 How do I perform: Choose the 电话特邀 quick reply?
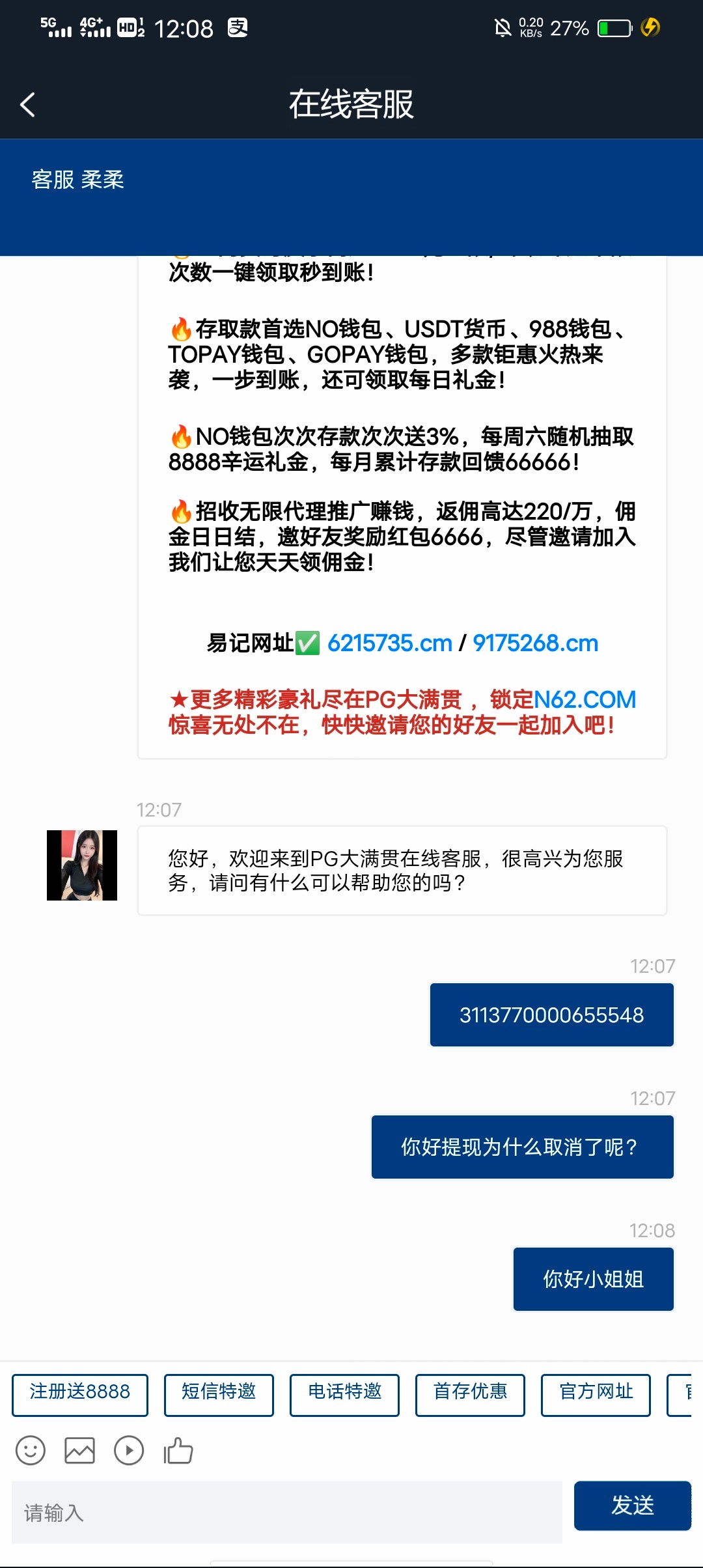[344, 1394]
